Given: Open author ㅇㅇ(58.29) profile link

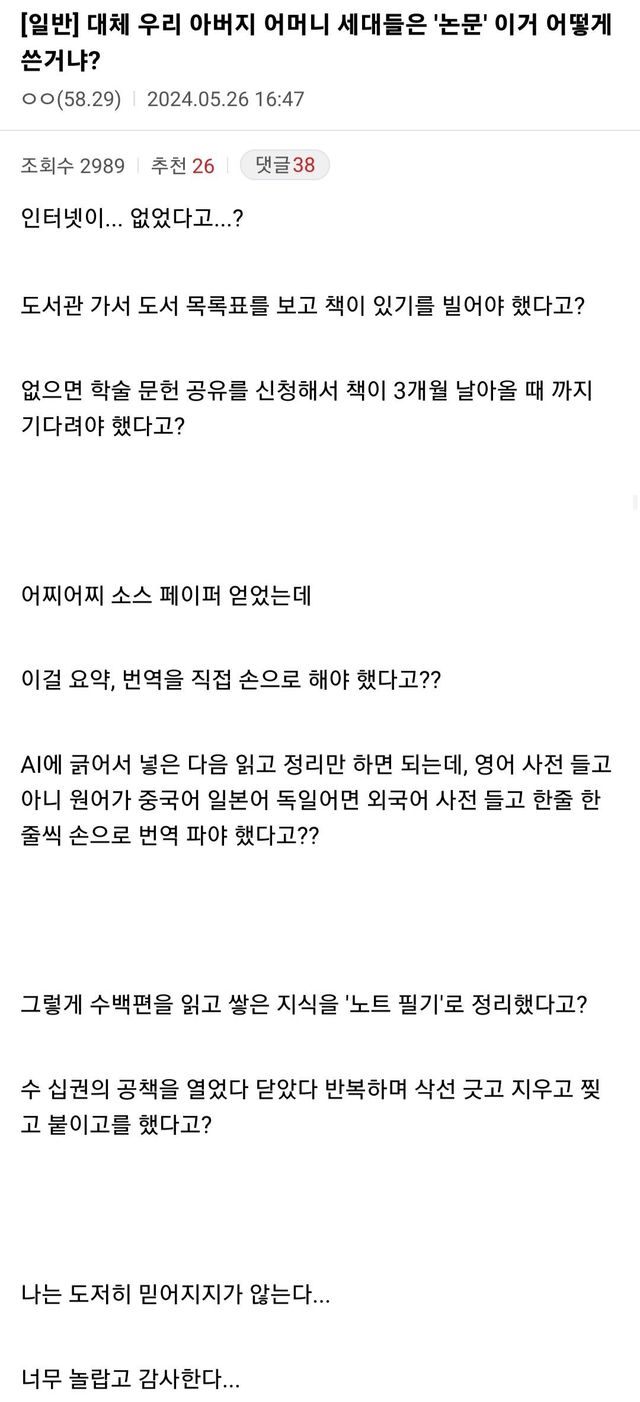Looking at the screenshot, I should coord(70,99).
